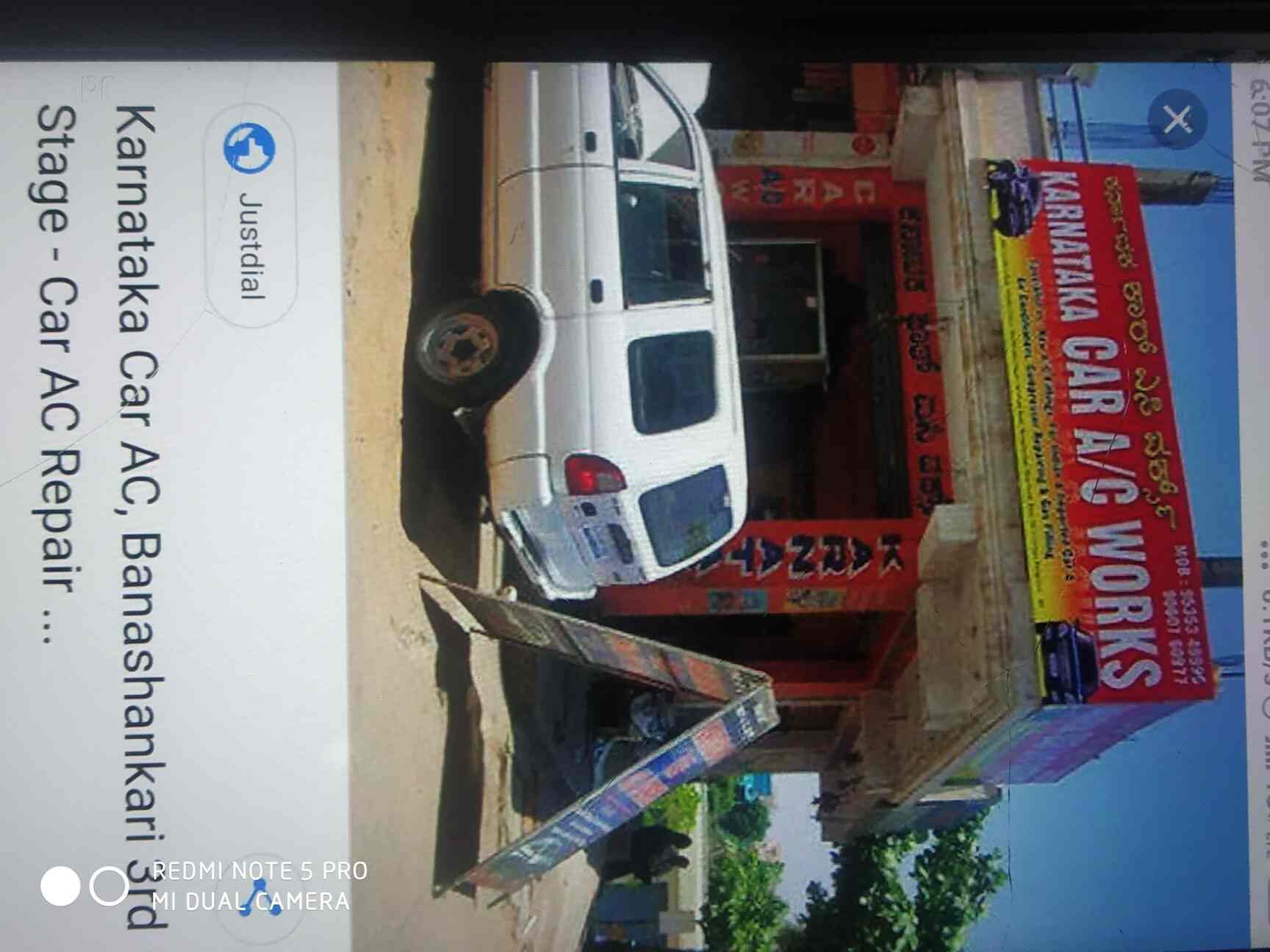Close the image preview
Viewport: 1270px width, 952px height.
(x=1177, y=119)
